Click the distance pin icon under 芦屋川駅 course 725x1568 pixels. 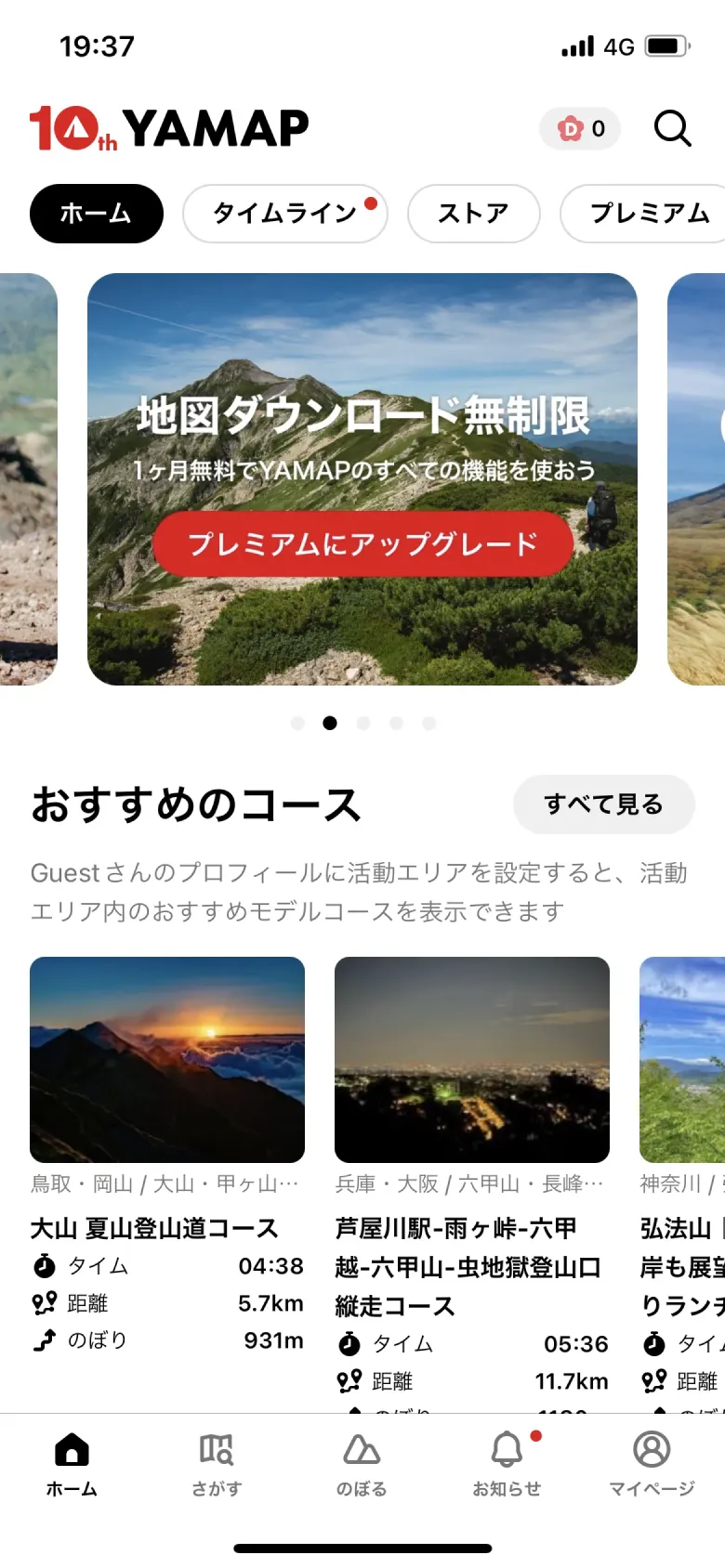point(350,1381)
